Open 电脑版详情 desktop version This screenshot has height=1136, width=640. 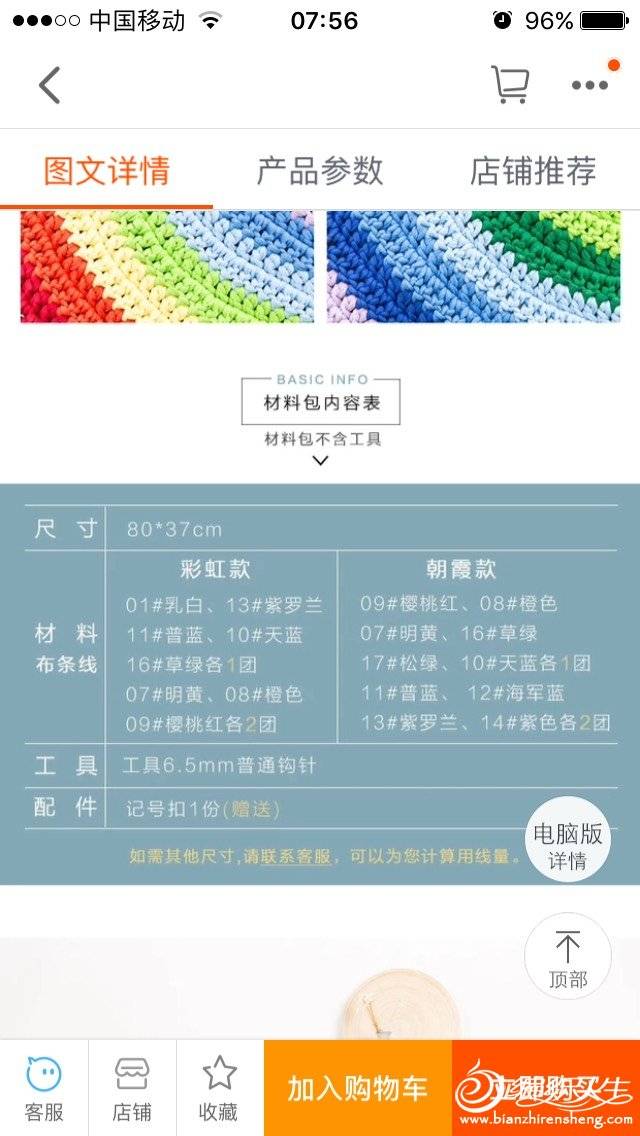point(568,845)
